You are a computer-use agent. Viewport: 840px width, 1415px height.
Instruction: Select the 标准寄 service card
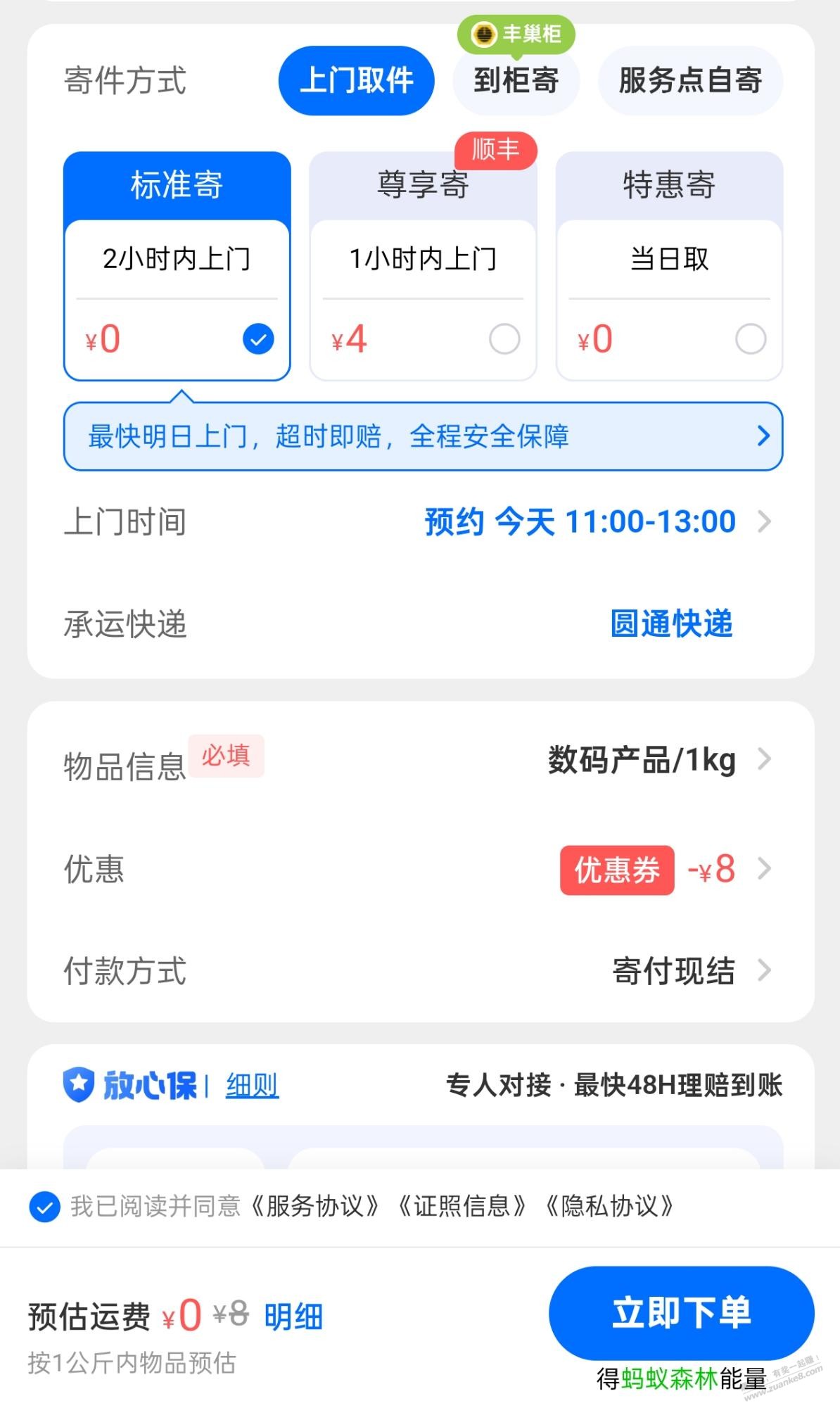(x=177, y=267)
